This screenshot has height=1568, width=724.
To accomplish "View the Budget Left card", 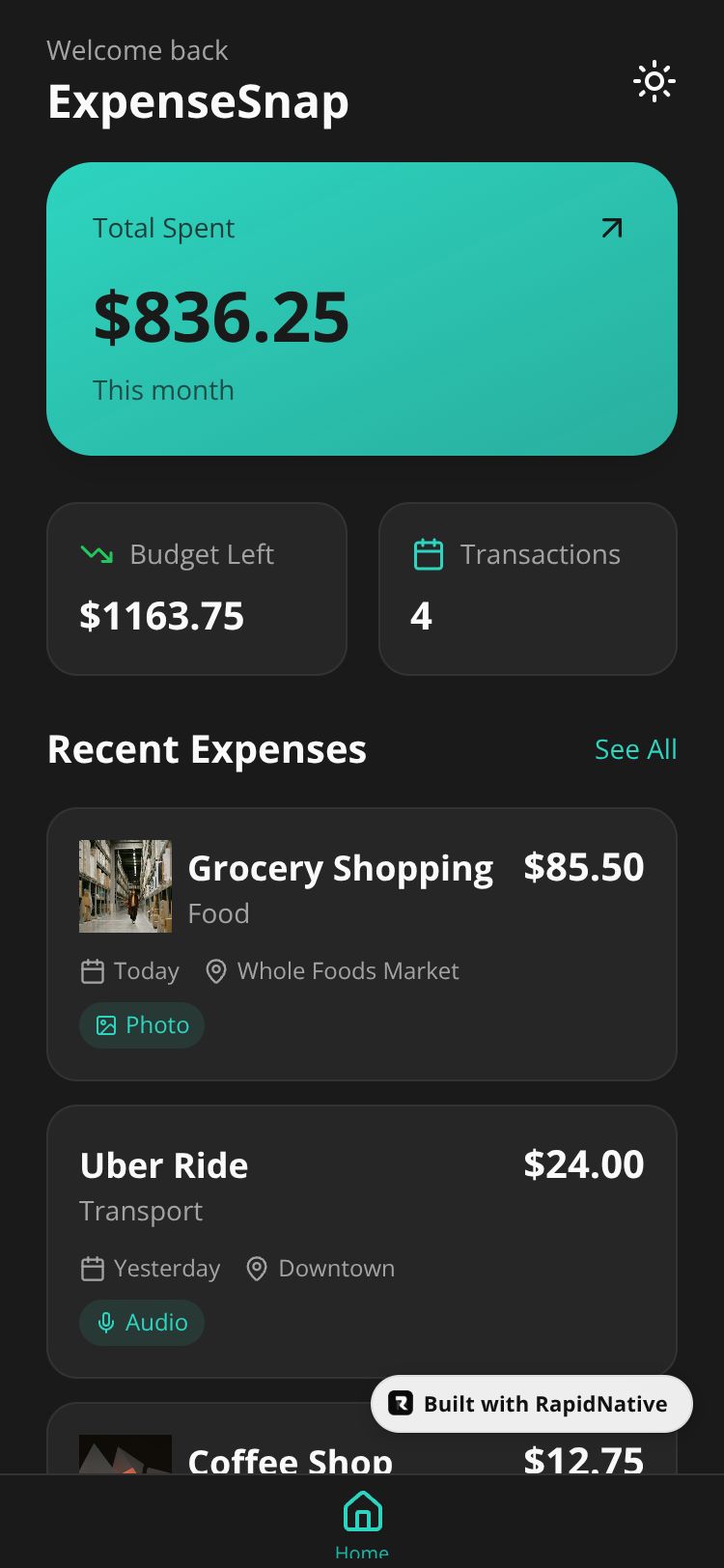I will click(x=197, y=588).
